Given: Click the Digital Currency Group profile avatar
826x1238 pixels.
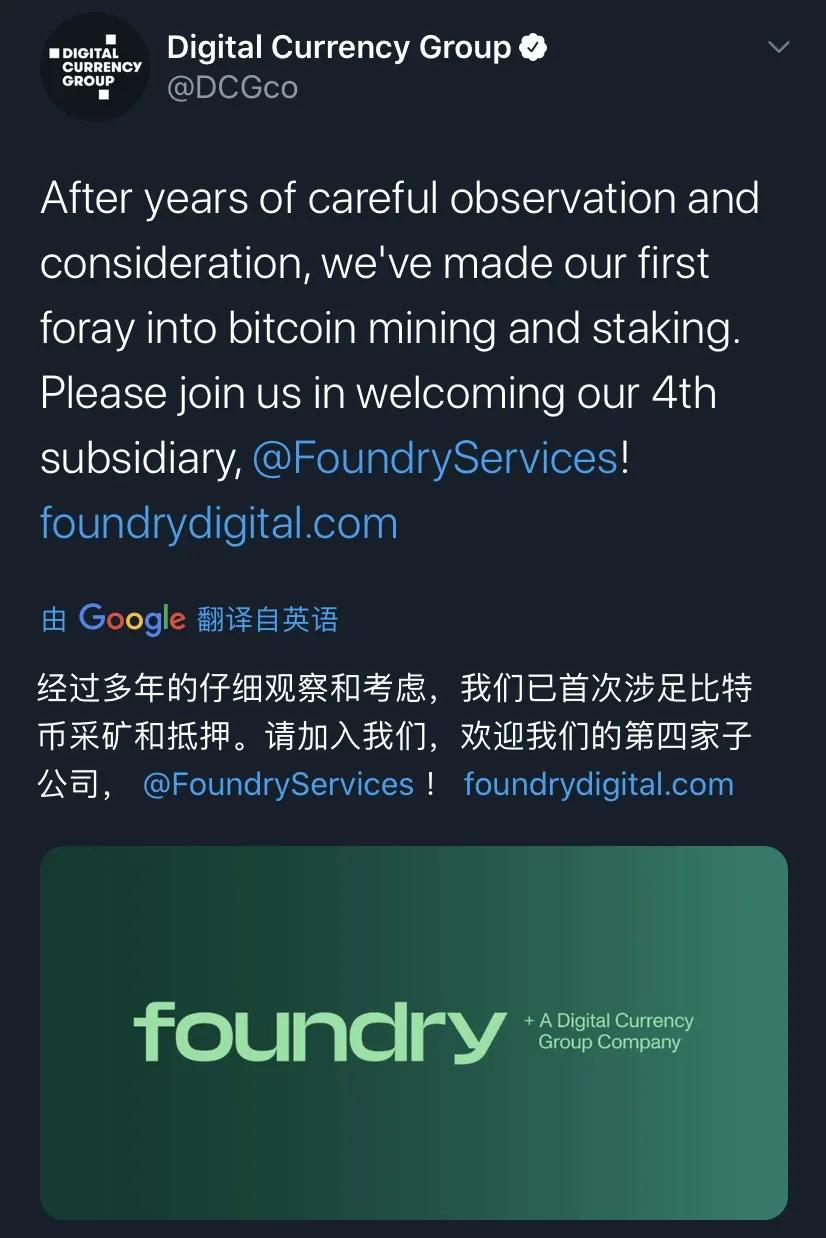Looking at the screenshot, I should [95, 67].
